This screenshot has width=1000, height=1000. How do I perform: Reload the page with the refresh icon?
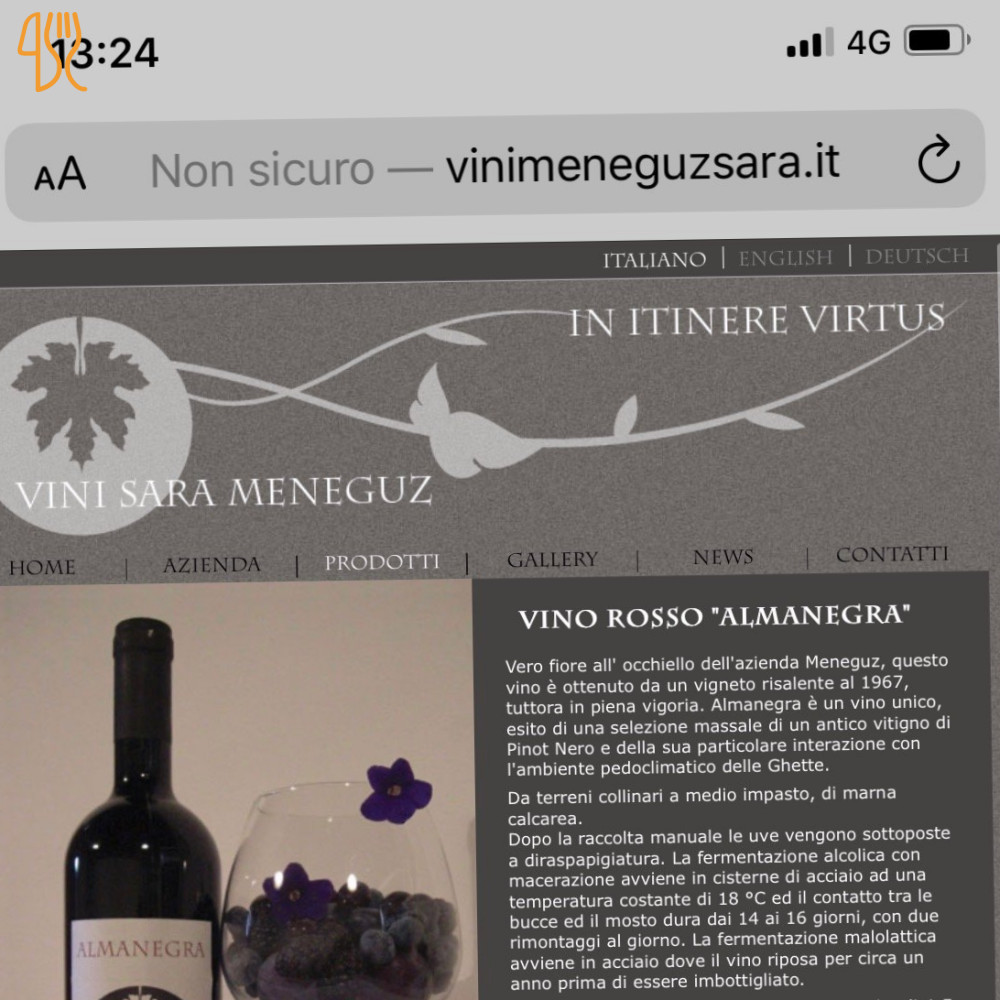[939, 159]
